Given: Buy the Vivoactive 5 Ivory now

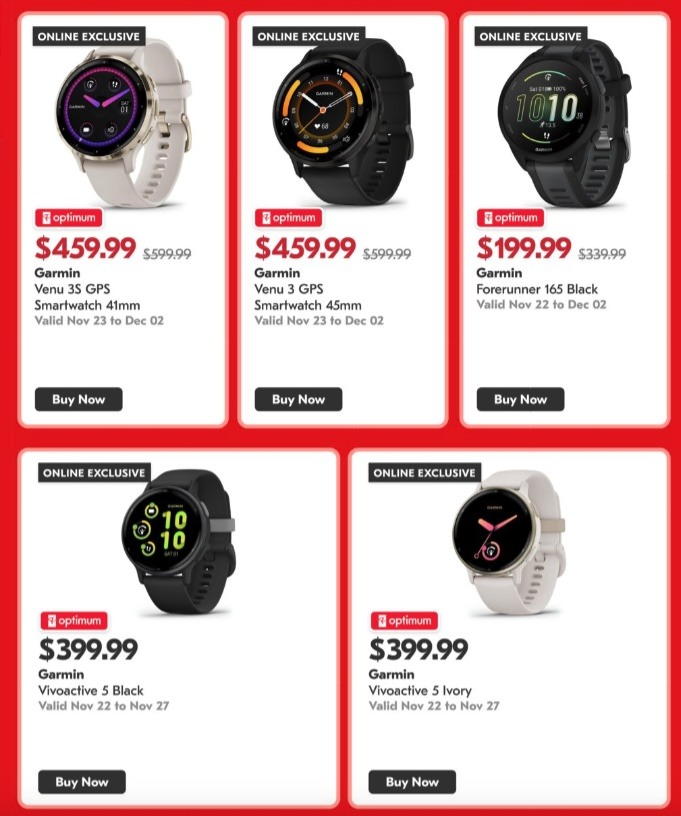Looking at the screenshot, I should [x=412, y=781].
